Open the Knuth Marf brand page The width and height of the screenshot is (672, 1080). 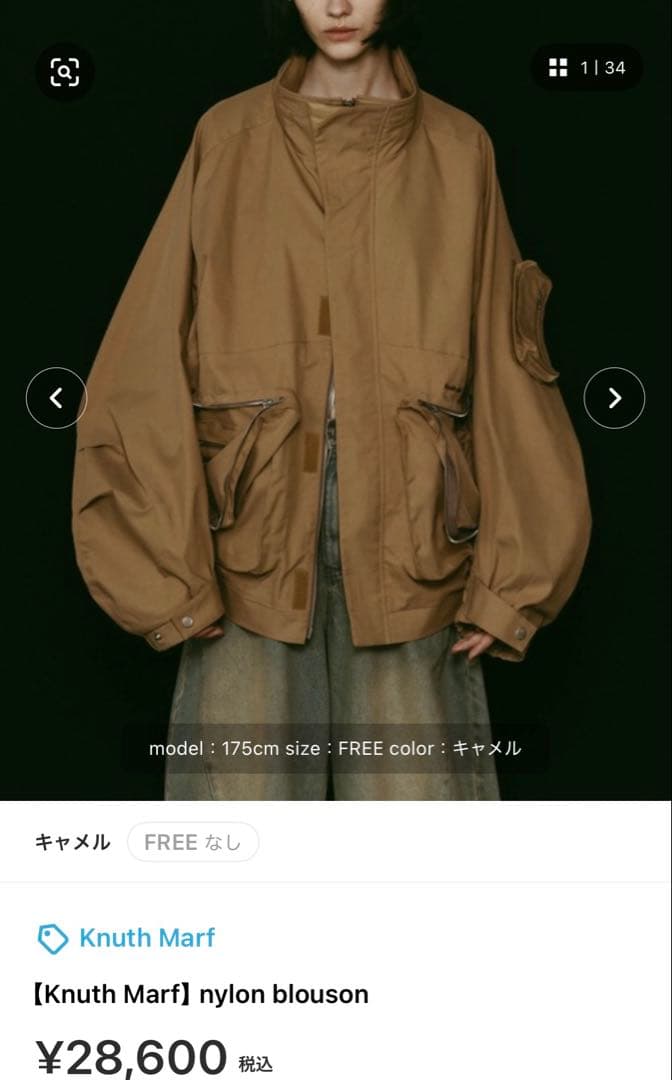click(x=146, y=938)
